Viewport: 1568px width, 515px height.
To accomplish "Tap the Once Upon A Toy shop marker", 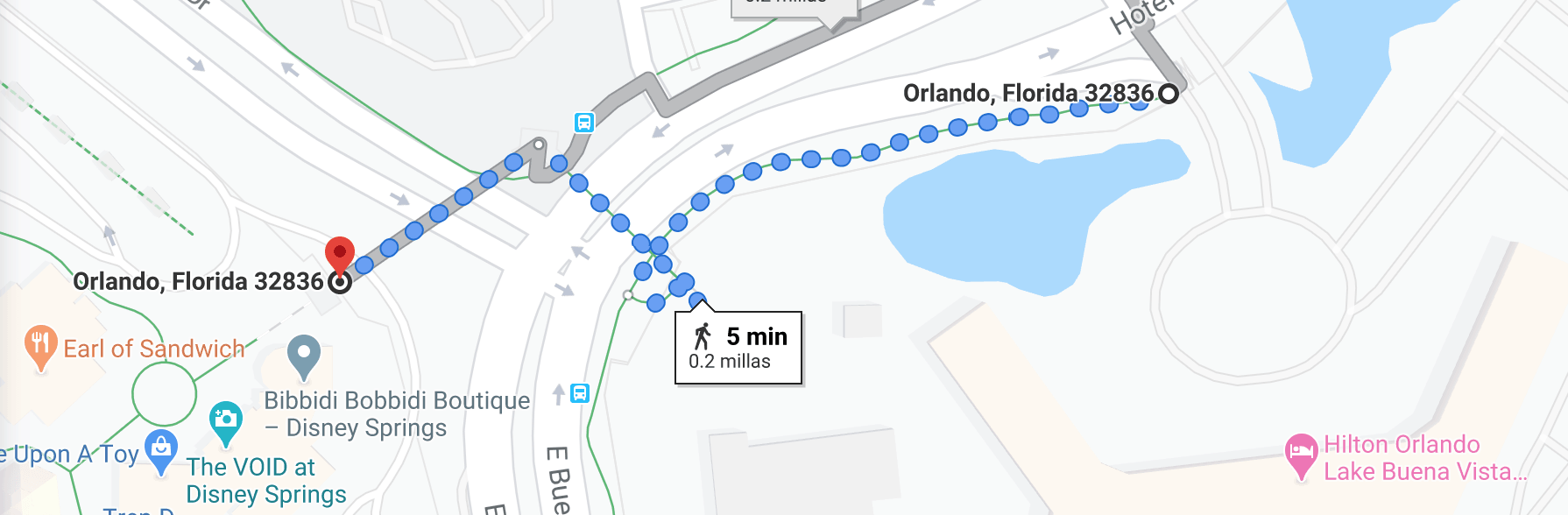I will [161, 450].
